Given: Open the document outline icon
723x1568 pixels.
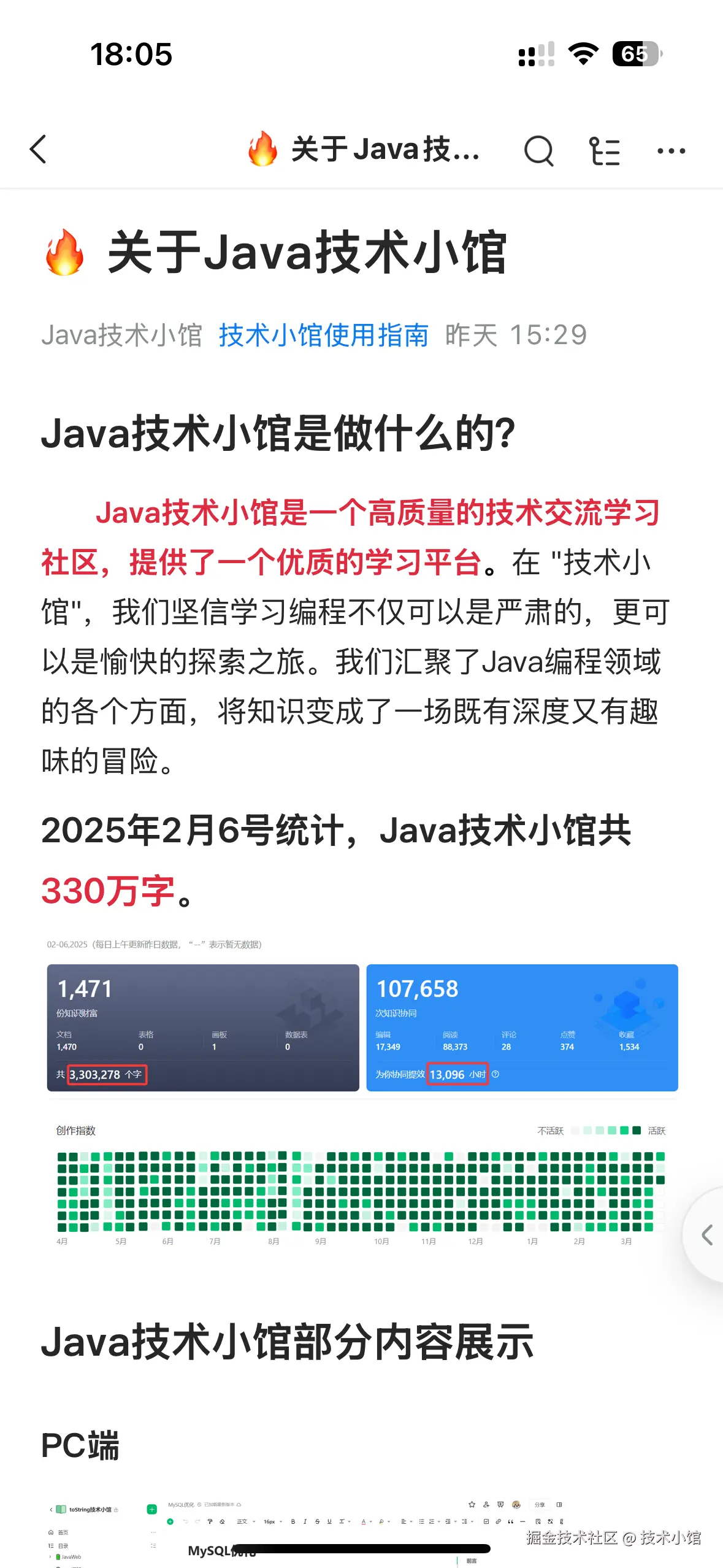Looking at the screenshot, I should (x=604, y=151).
